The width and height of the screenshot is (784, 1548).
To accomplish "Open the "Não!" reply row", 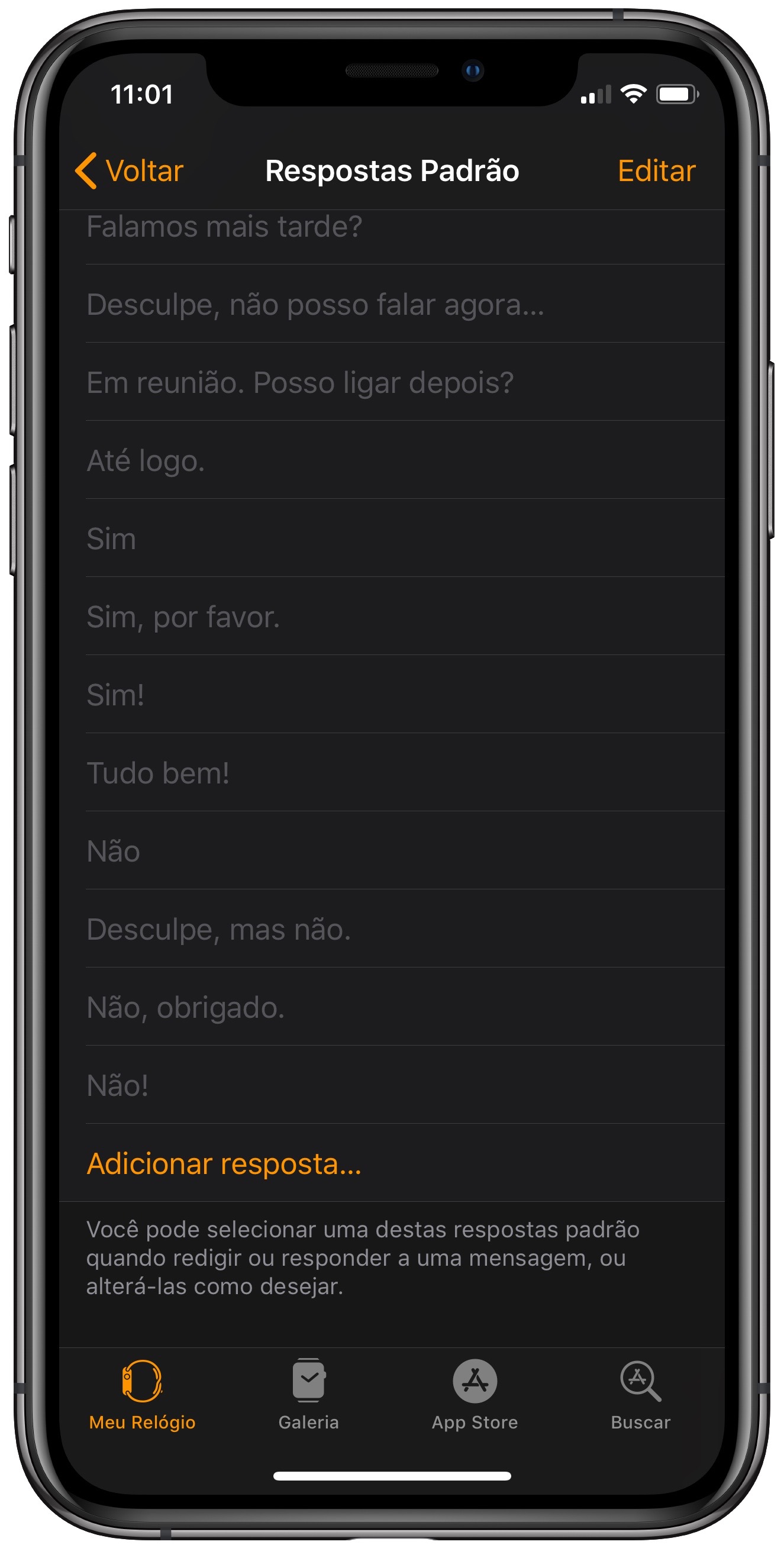I will [392, 1085].
